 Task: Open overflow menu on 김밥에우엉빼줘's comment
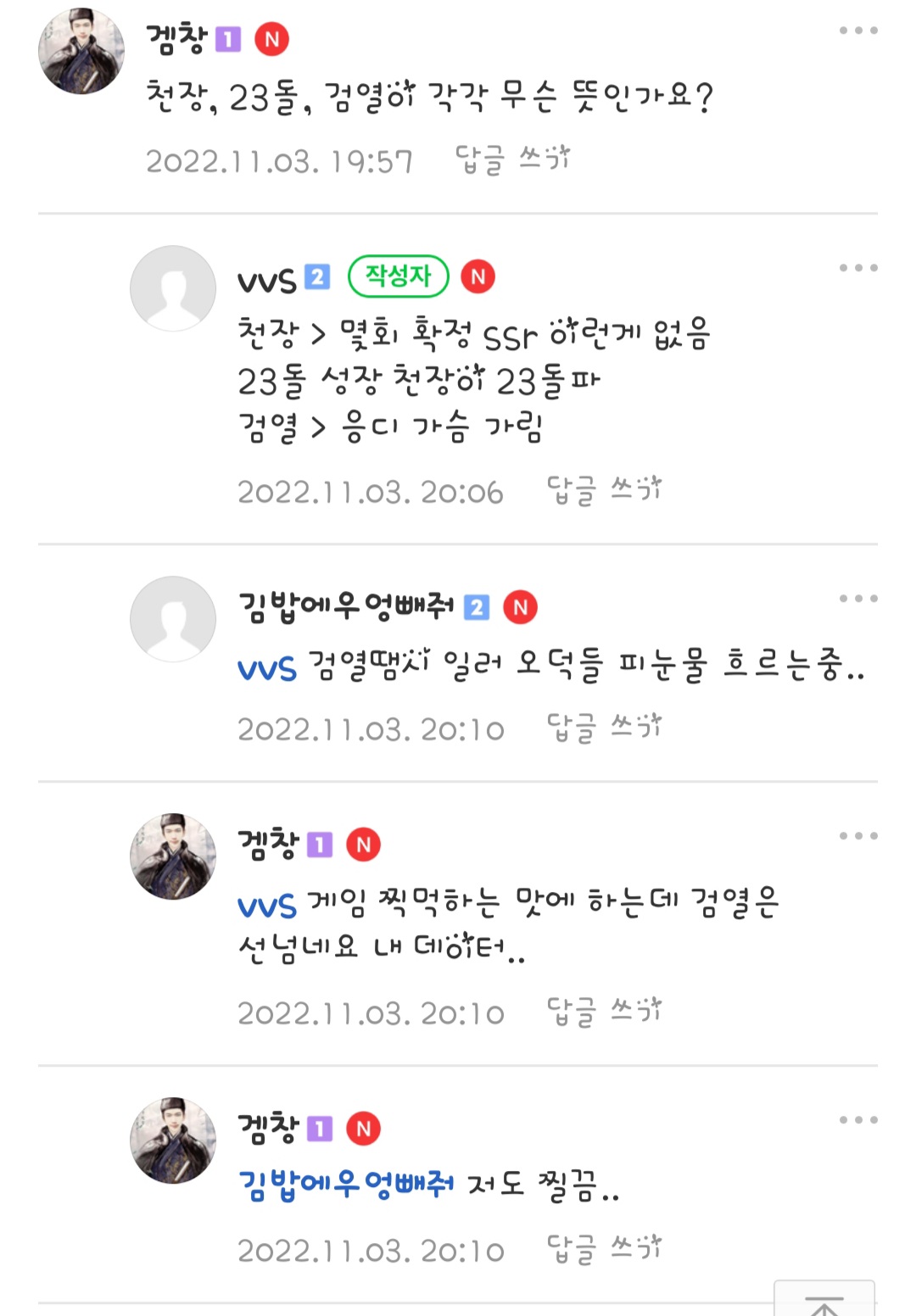(857, 599)
